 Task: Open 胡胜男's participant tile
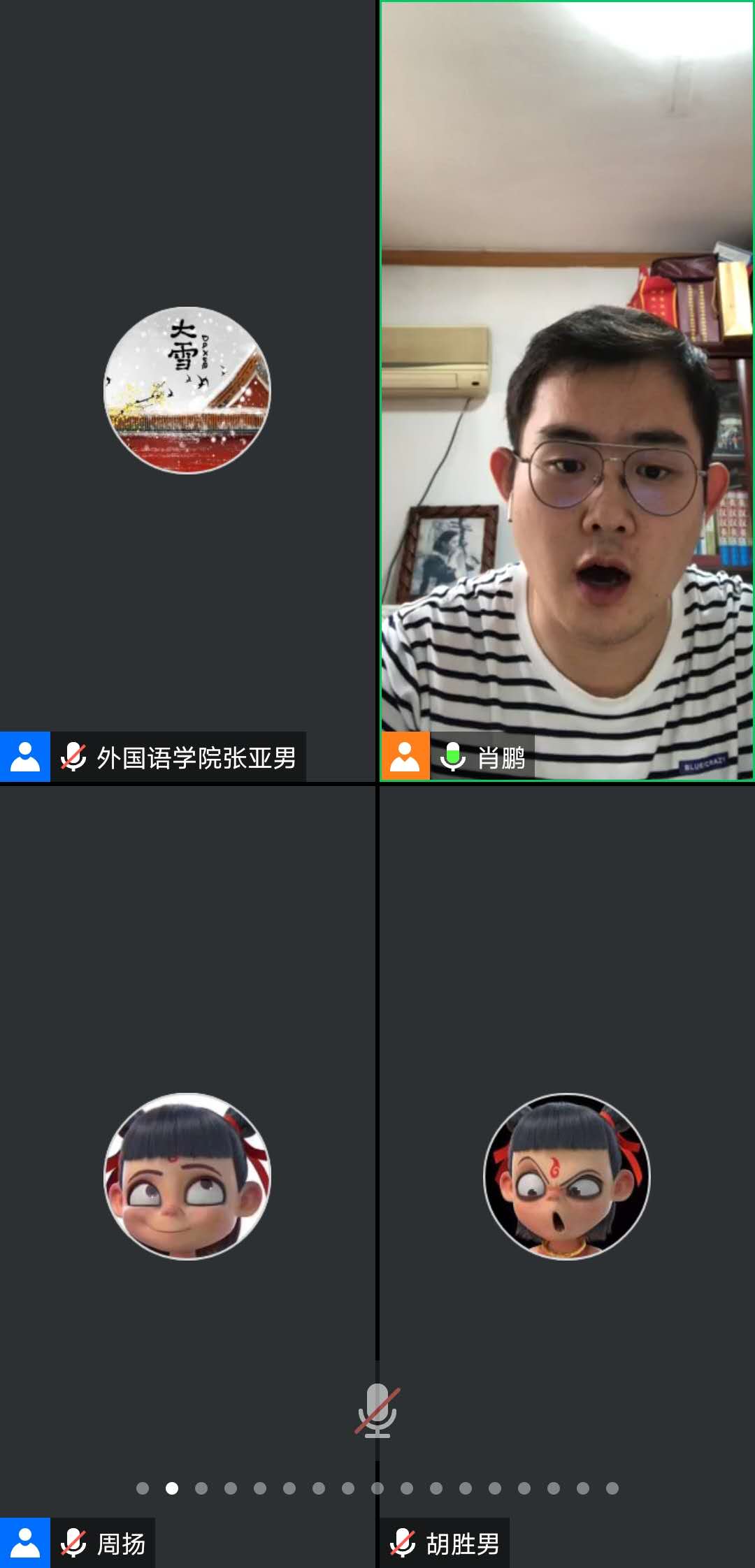pos(566,1177)
